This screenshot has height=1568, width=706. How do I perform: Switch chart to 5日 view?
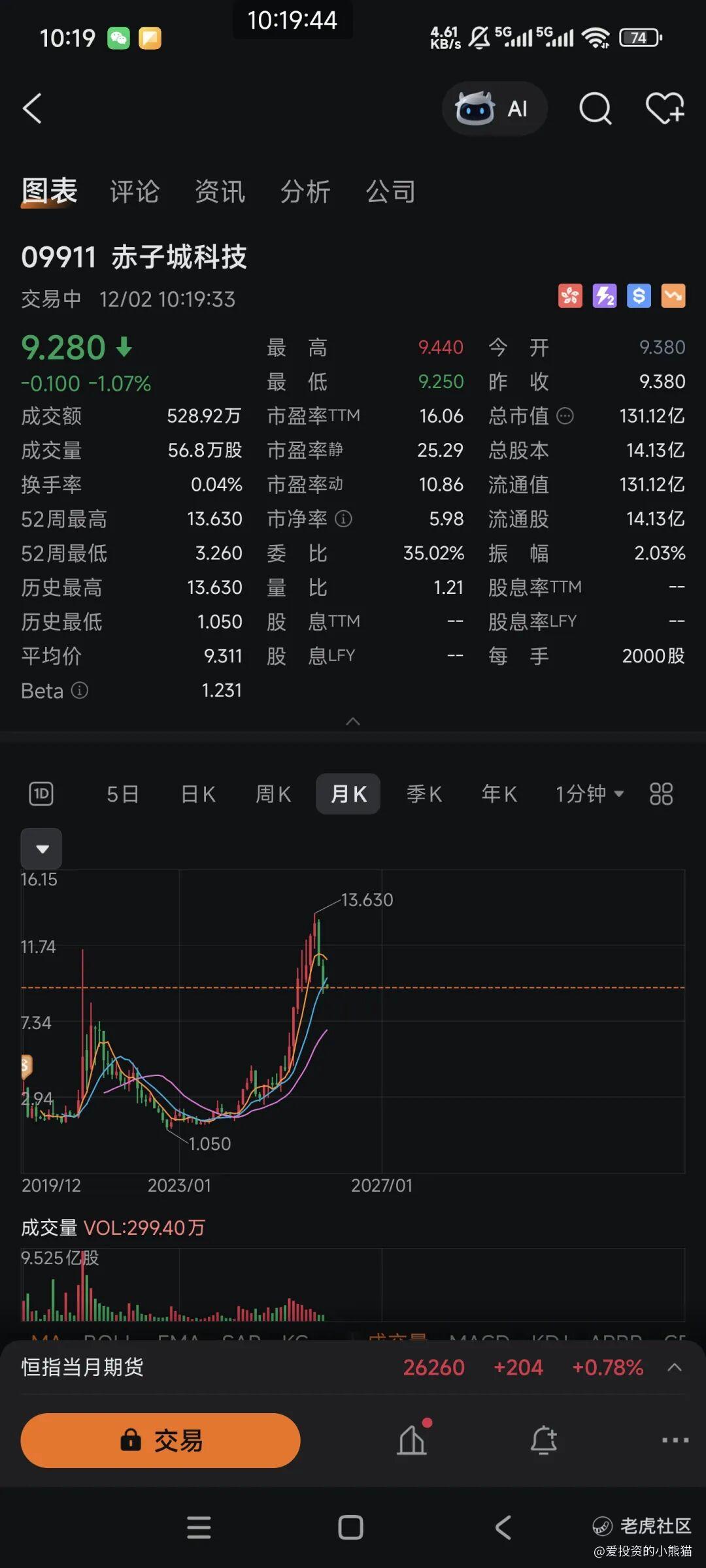click(x=123, y=794)
